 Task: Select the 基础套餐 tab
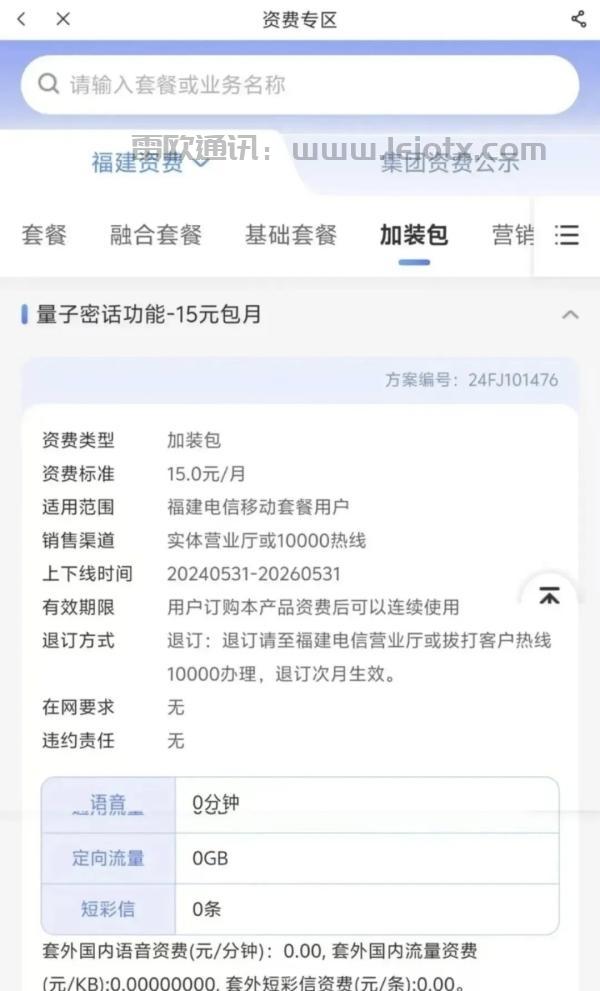tap(291, 235)
